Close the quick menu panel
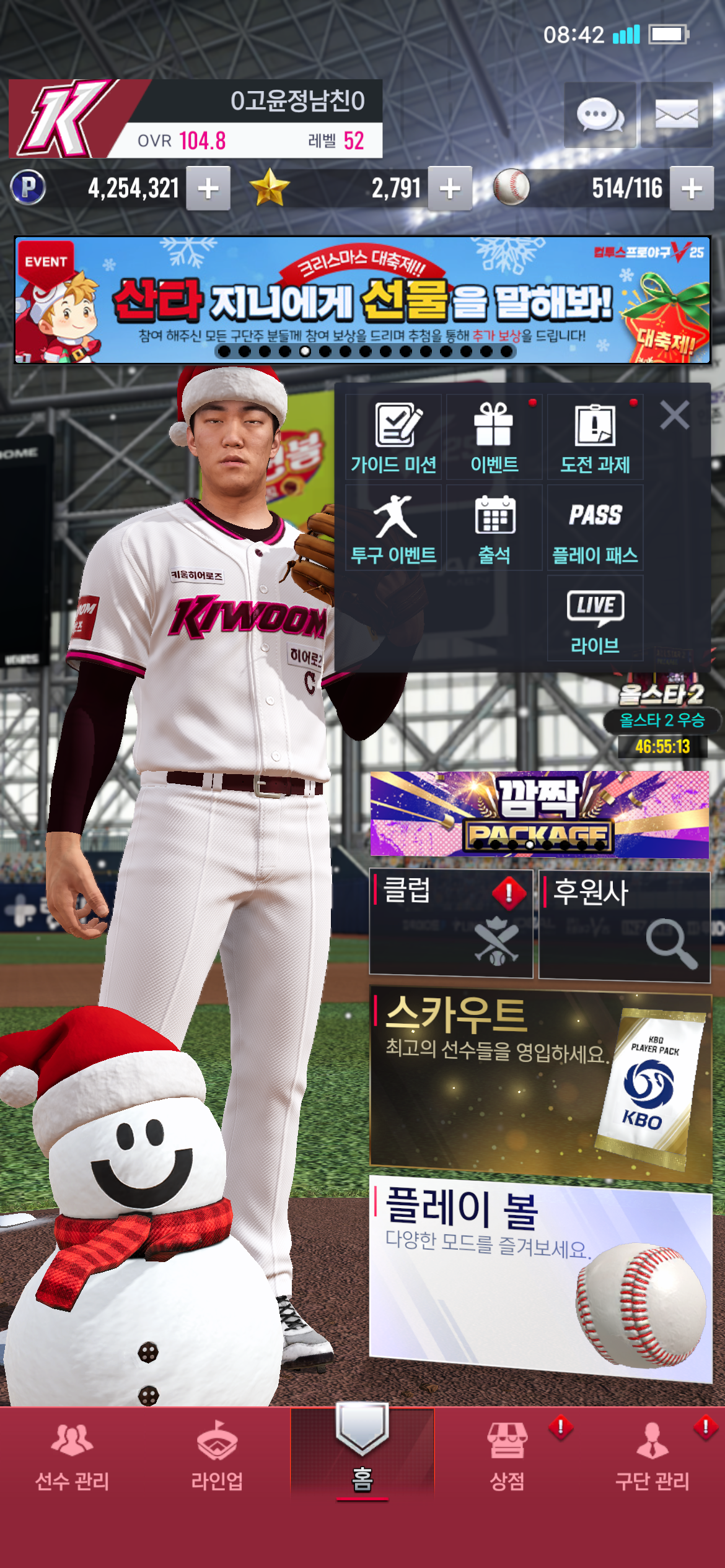The image size is (725, 1568). [674, 415]
